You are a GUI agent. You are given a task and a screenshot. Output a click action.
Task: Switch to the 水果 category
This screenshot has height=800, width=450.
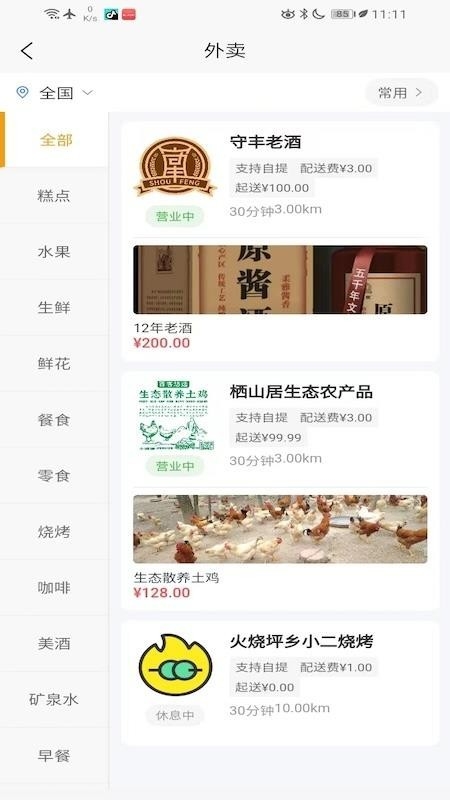[55, 252]
